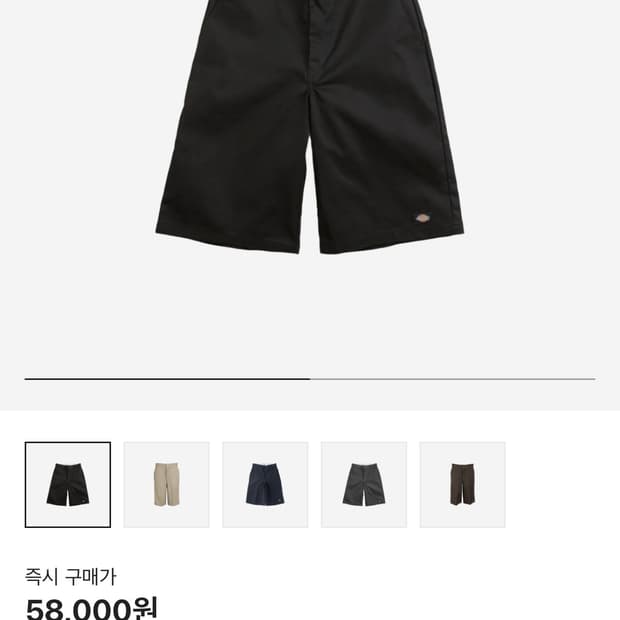
Task: Select the brown shorts thumbnail
Action: point(462,485)
